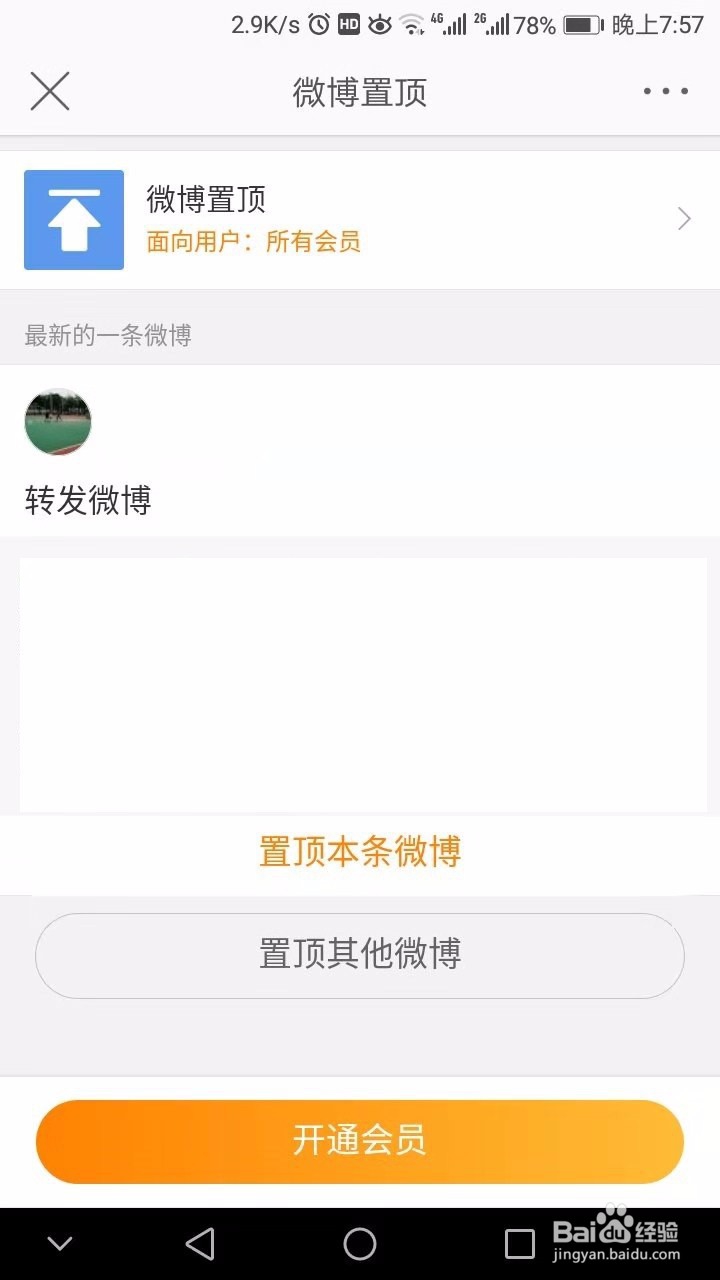720x1280 pixels.
Task: Select the 转发微博 post text
Action: 86,500
